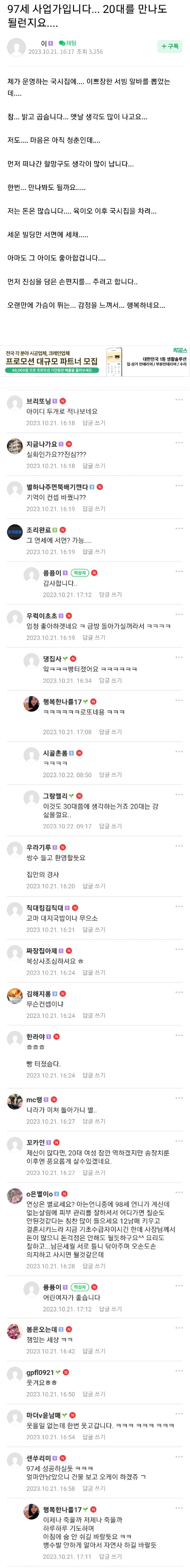Tap 답글 쓰기 under mc랭's comment

94,1121
